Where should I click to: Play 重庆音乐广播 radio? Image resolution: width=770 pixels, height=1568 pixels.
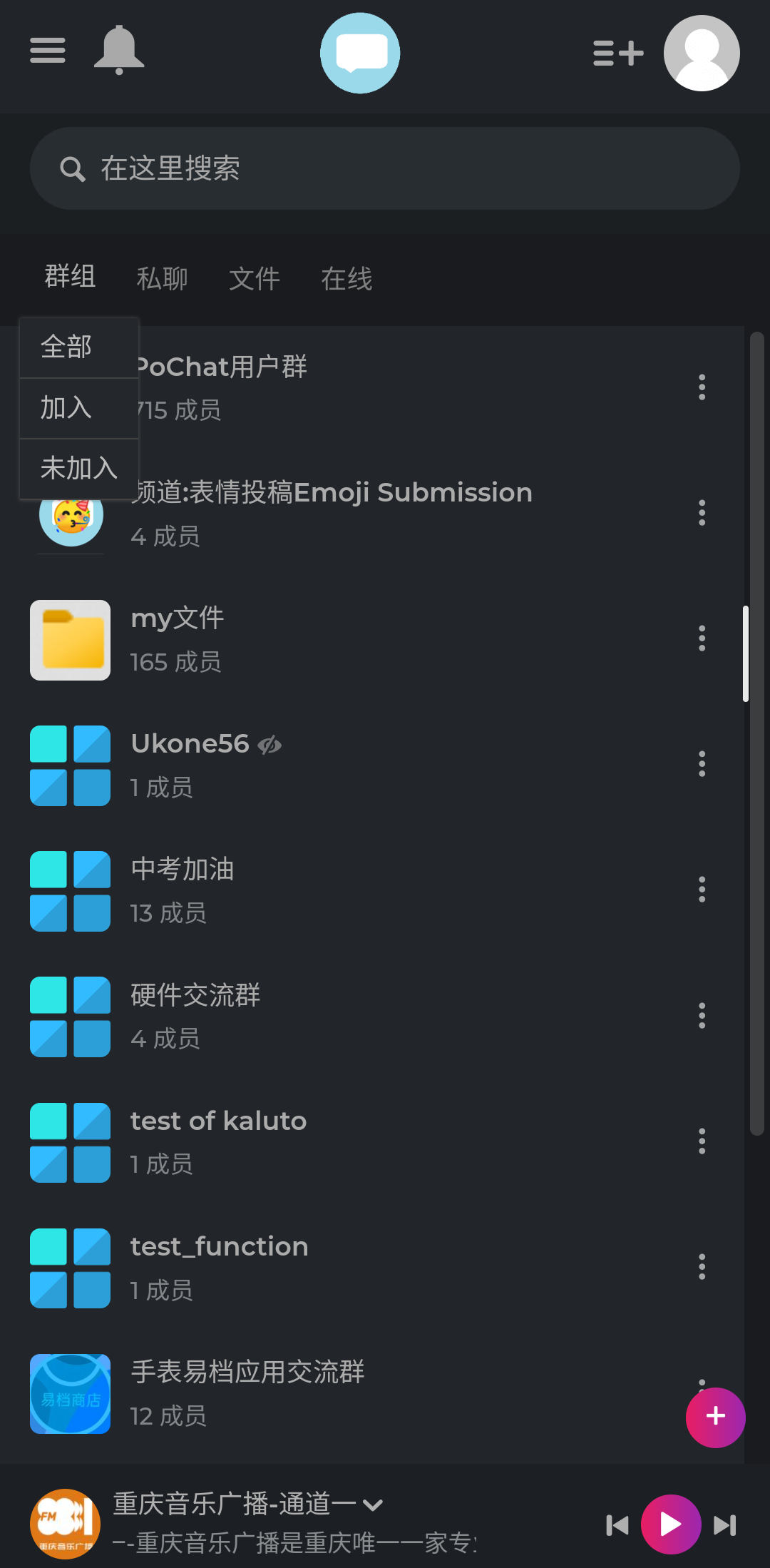pos(671,1524)
